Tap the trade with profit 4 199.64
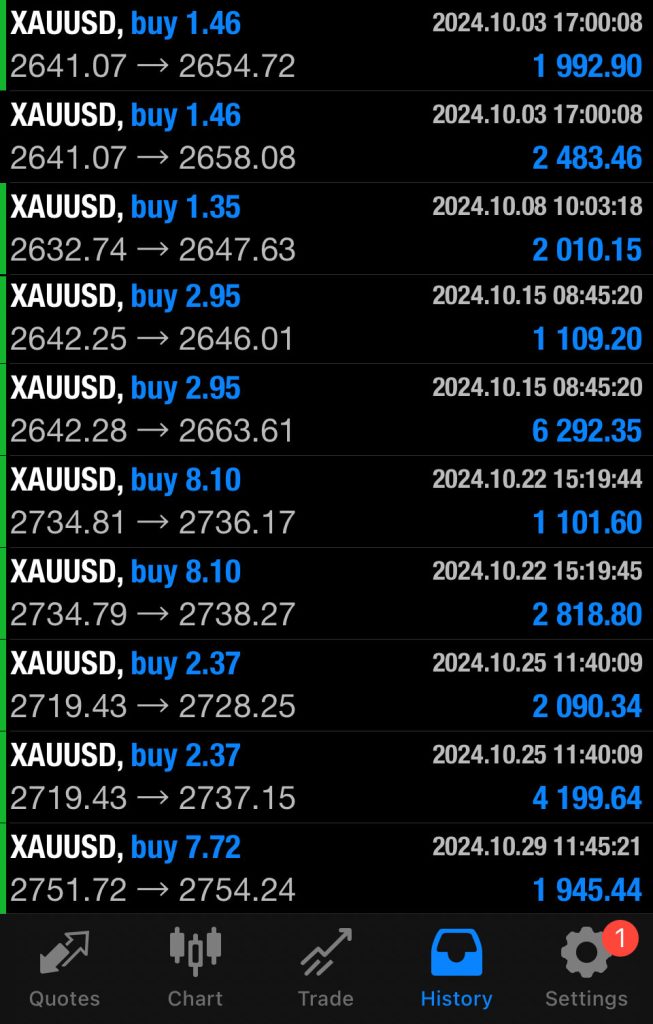This screenshot has height=1024, width=653. click(x=326, y=779)
